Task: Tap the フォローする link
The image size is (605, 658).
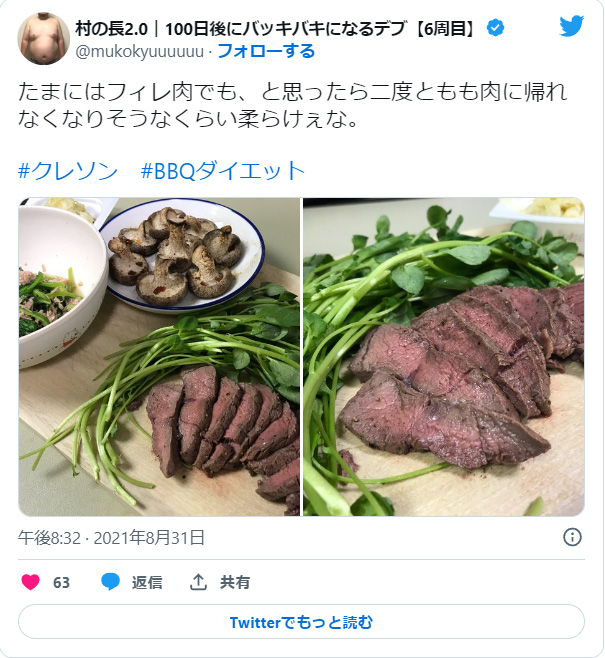Action: (x=265, y=51)
